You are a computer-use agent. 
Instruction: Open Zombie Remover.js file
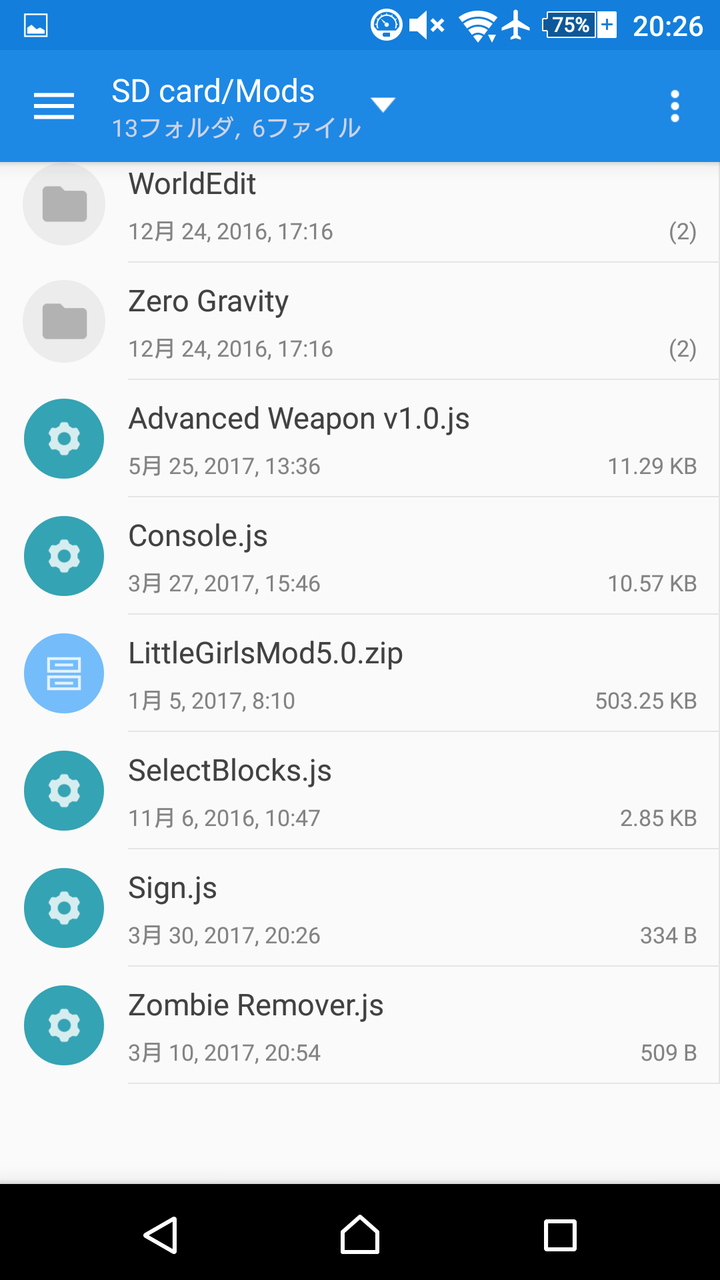[x=360, y=1025]
